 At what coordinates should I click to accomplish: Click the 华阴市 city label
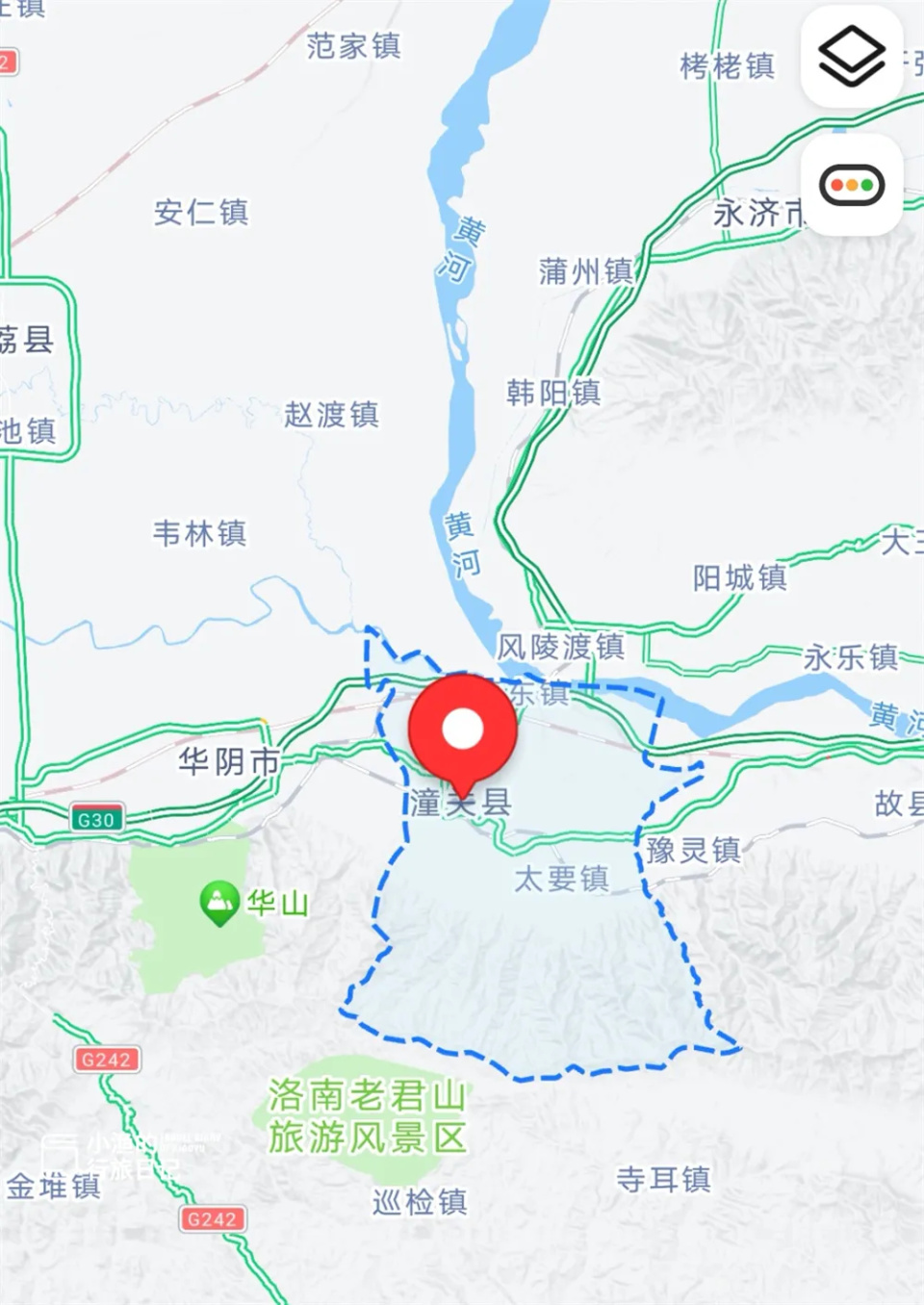pos(228,761)
